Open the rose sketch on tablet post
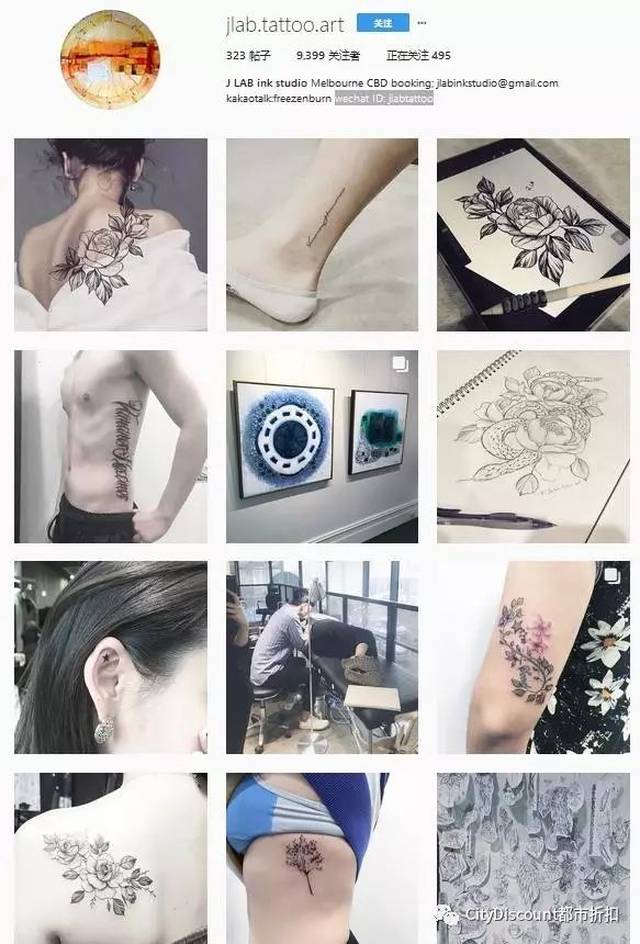Viewport: 640px width, 944px height. 533,235
